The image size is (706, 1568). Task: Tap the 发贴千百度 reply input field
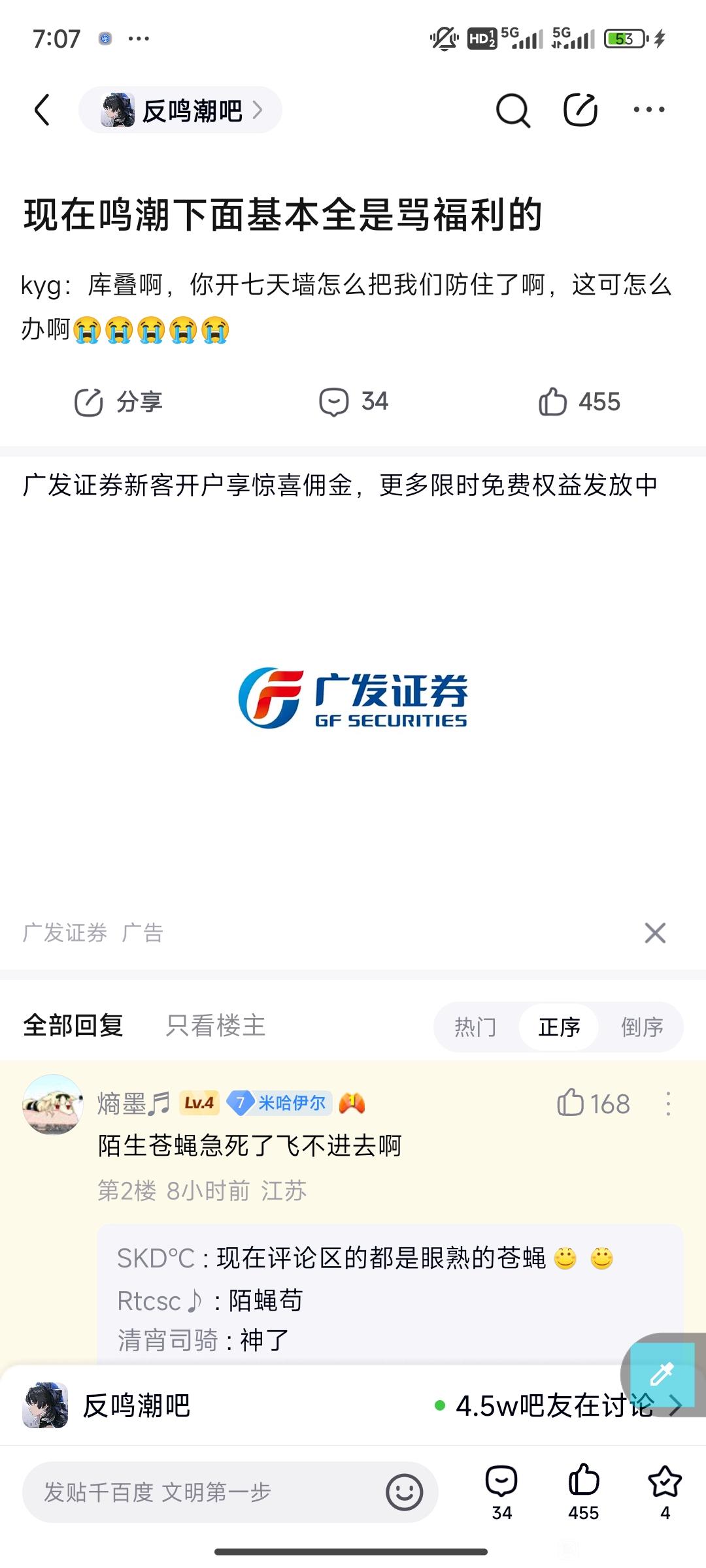pos(203,1493)
